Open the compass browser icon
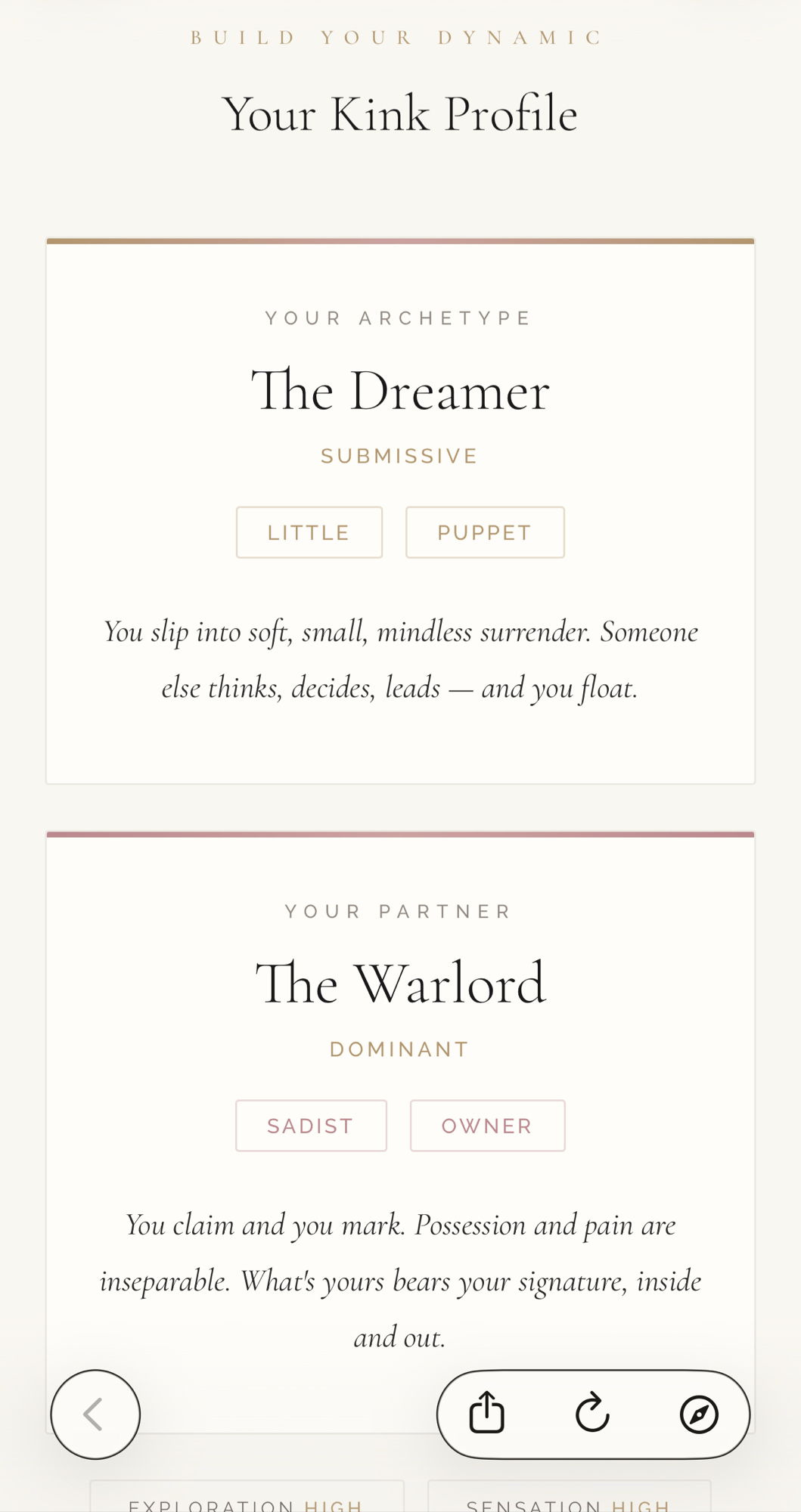Viewport: 801px width, 1512px height. pos(699,1414)
